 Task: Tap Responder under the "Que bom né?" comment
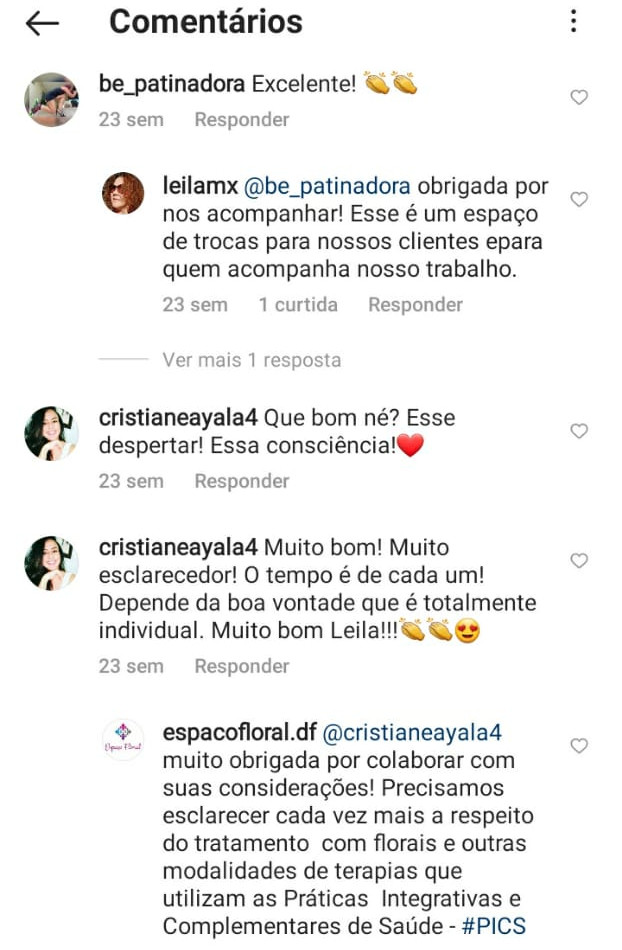241,481
